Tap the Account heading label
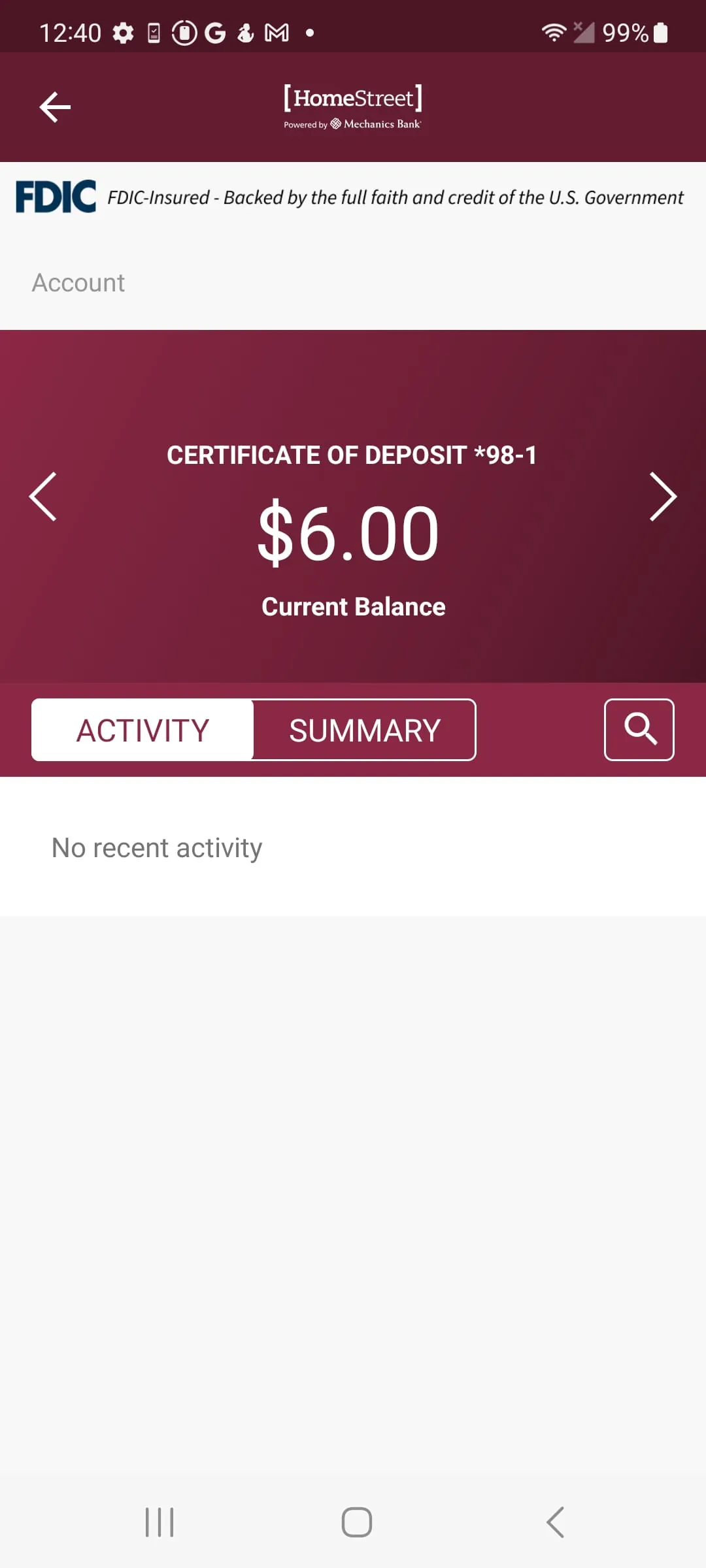The height and width of the screenshot is (1568, 706). click(x=78, y=282)
